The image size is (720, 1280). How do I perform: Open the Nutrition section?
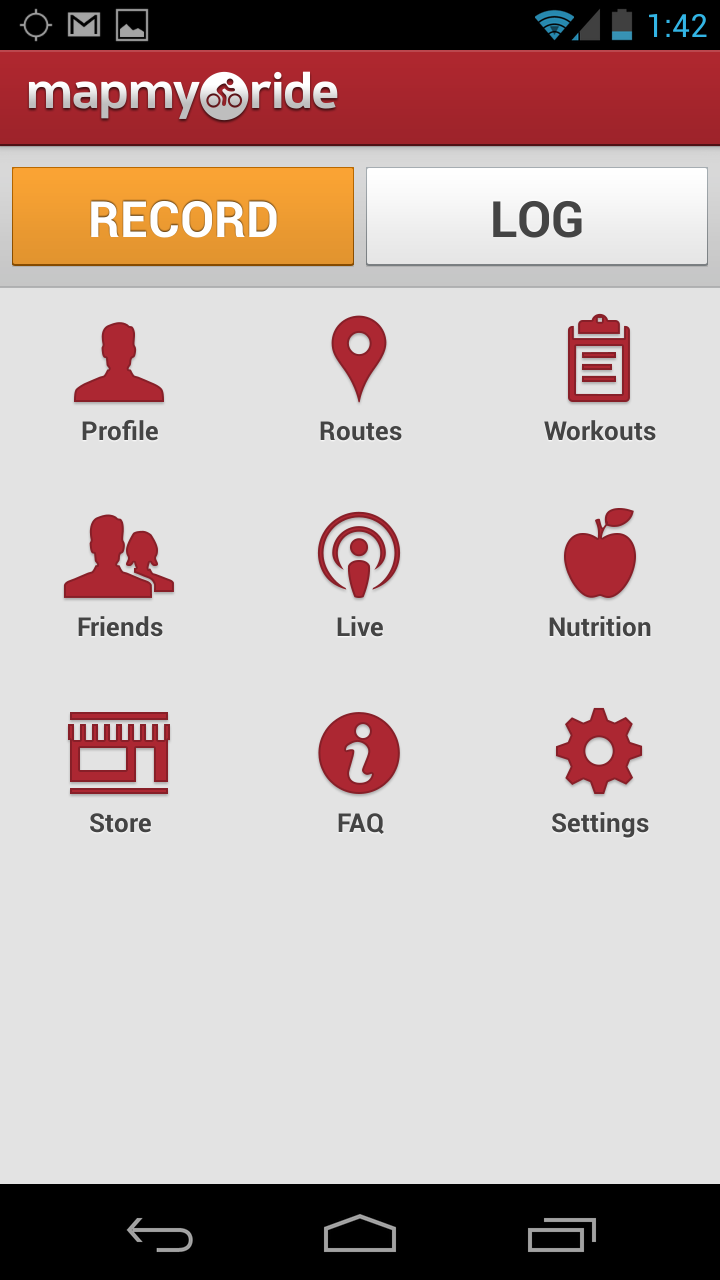(x=600, y=576)
